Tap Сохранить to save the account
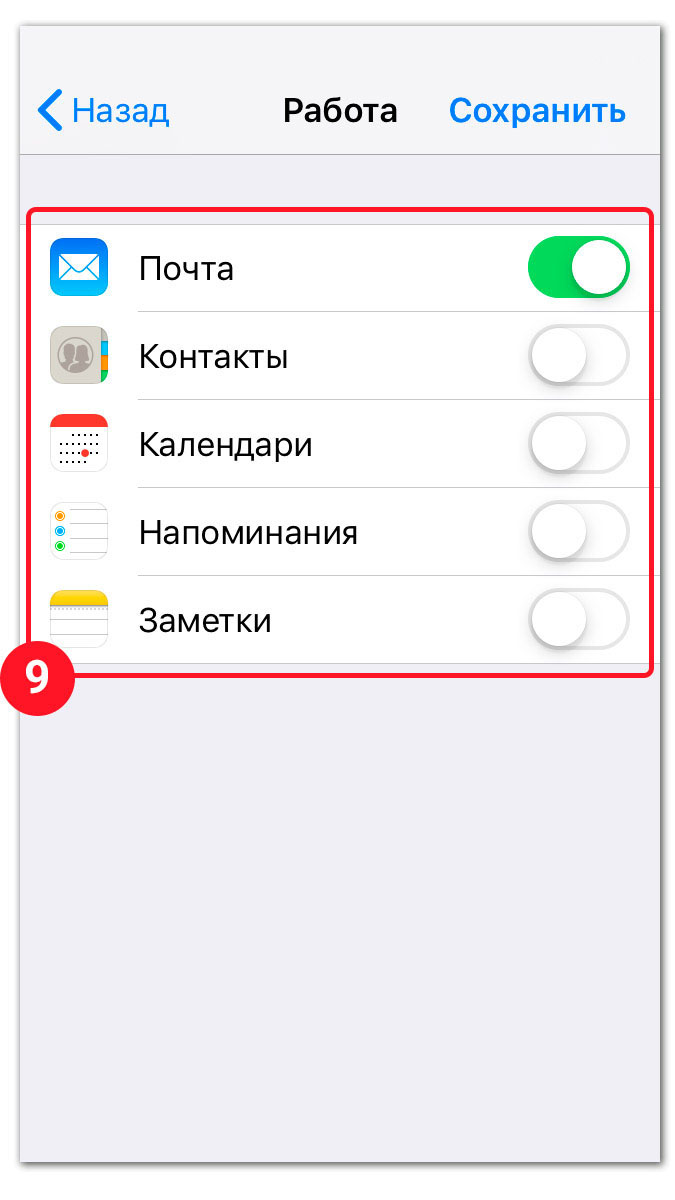Screen dimensions: 675x1200 (537, 110)
